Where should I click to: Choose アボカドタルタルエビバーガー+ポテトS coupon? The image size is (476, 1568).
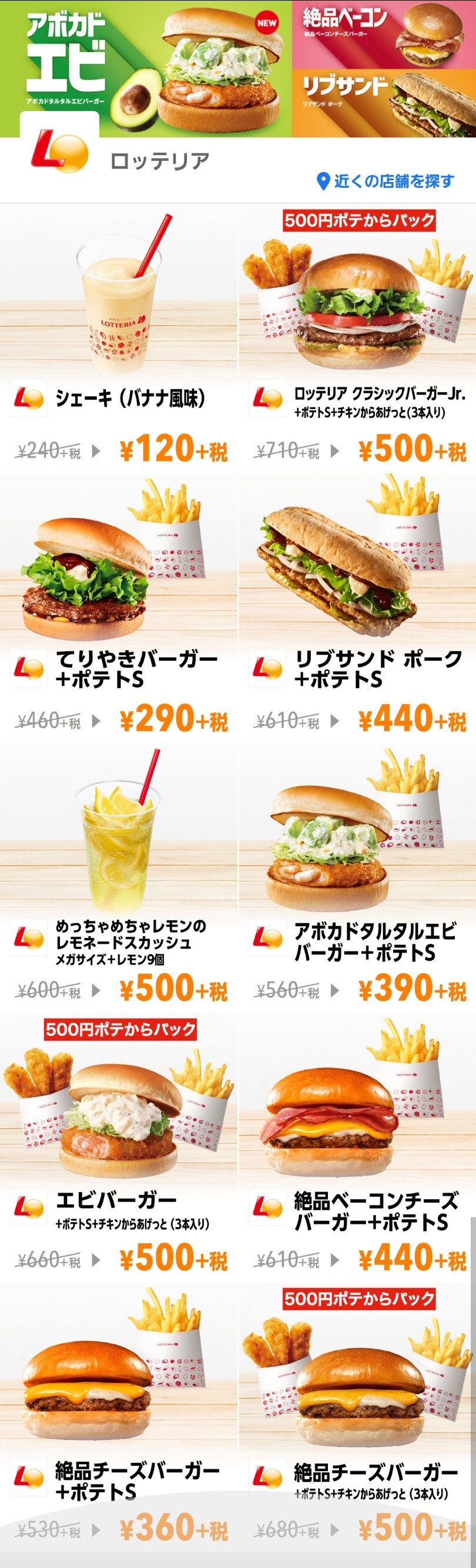coord(357,878)
